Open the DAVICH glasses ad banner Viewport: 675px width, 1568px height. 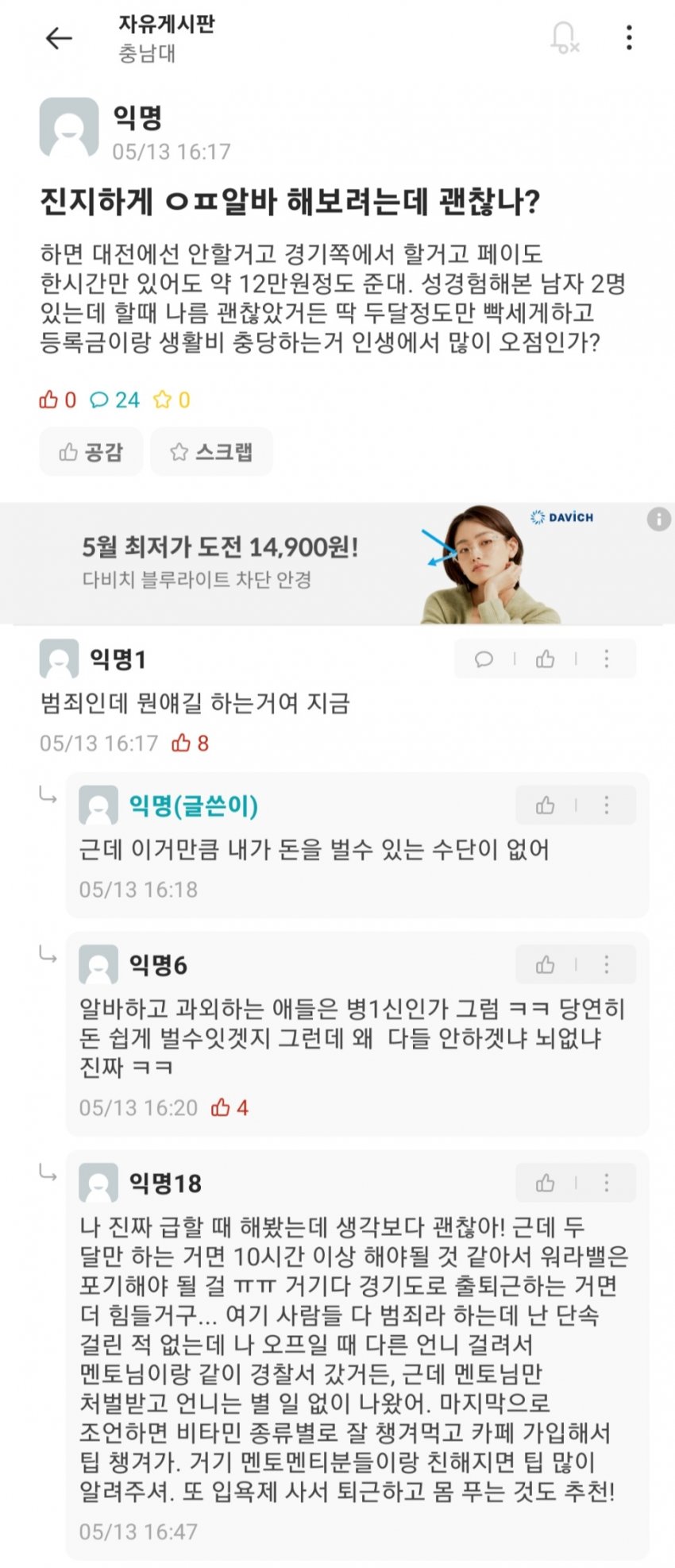pyautogui.click(x=318, y=563)
